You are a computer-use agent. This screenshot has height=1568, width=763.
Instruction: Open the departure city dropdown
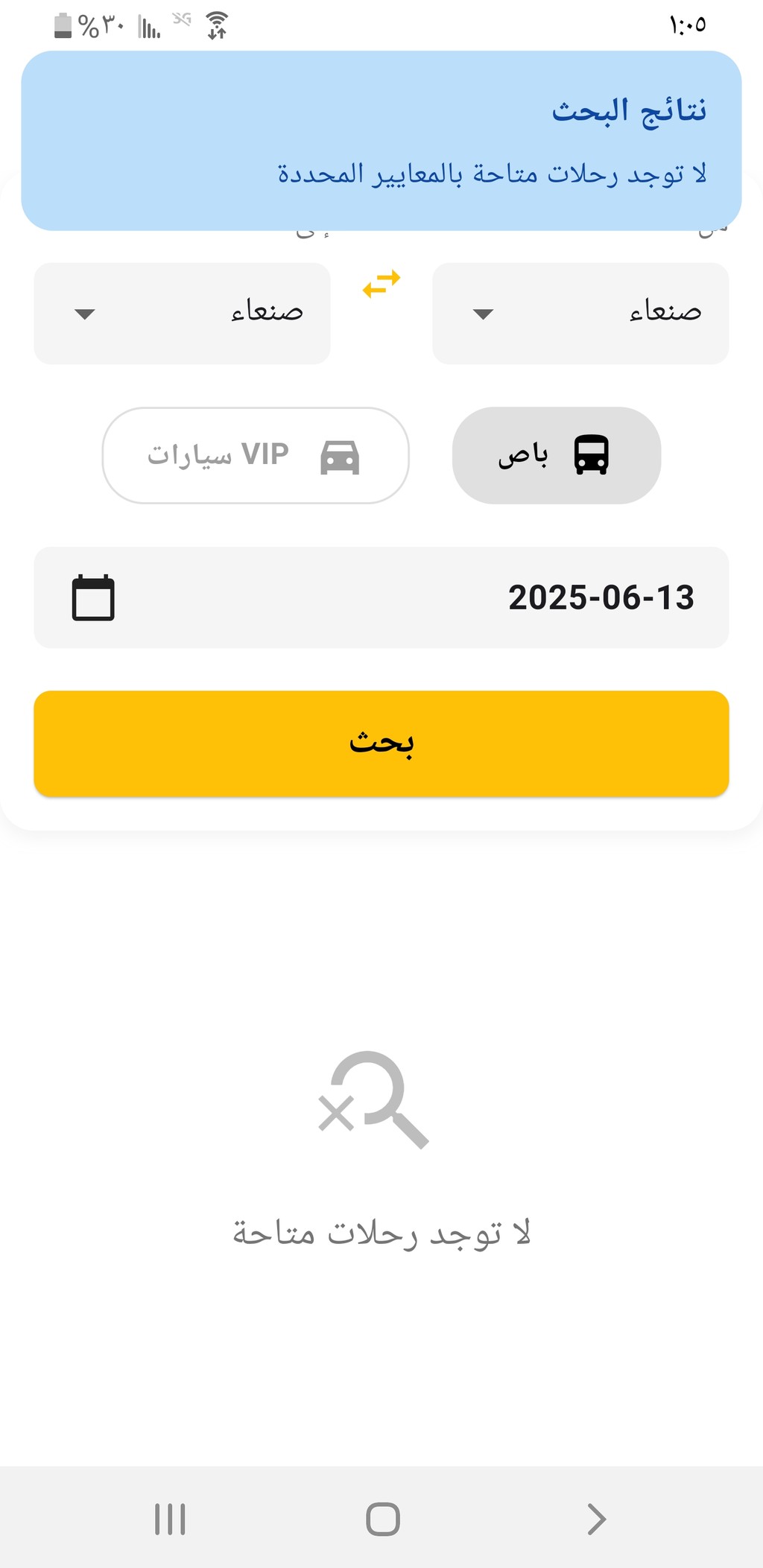click(x=580, y=314)
